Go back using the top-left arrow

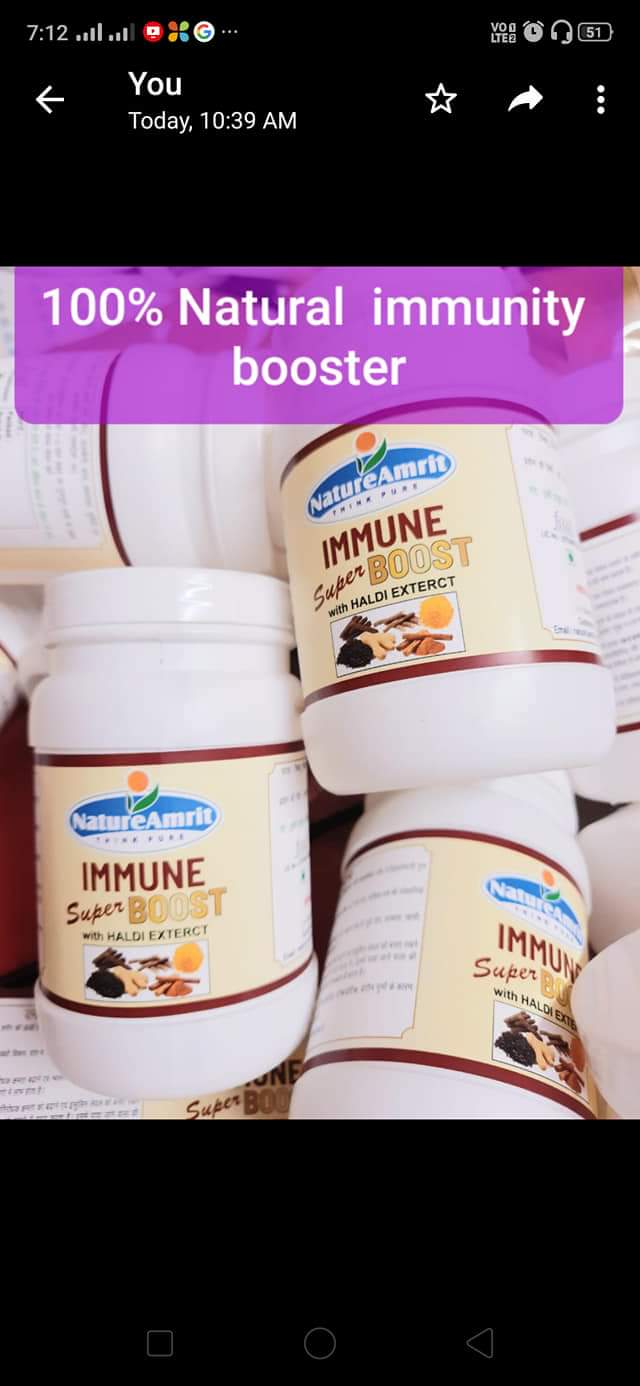click(x=50, y=99)
